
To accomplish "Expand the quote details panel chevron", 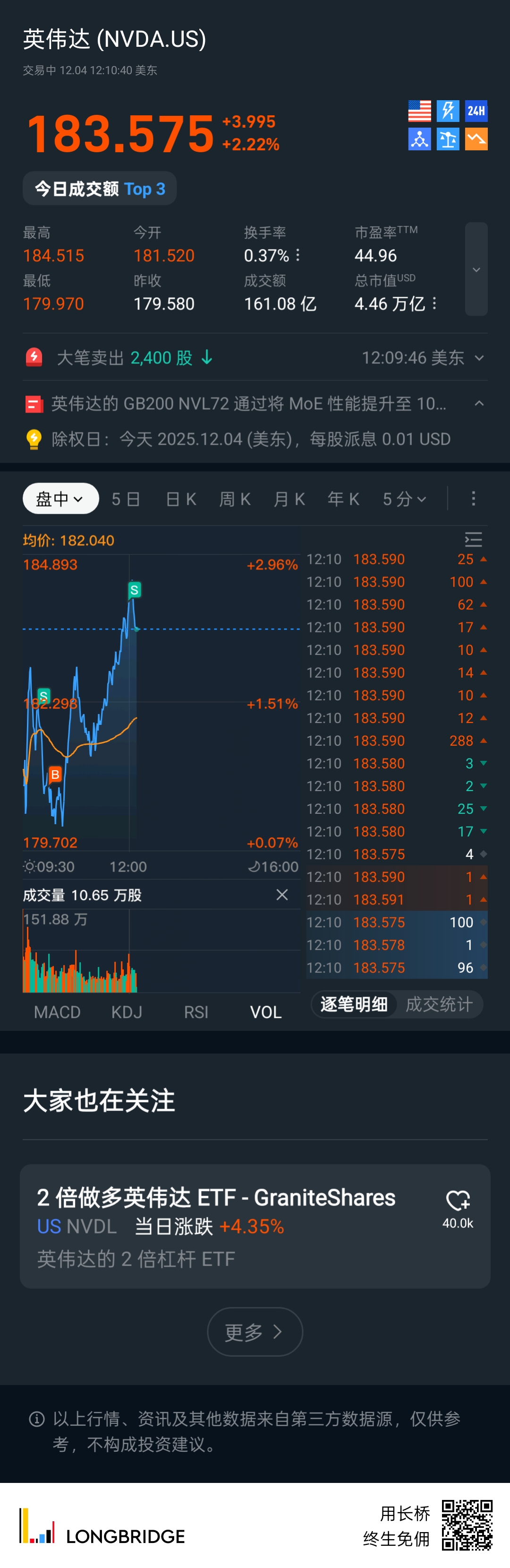I will 476,269.
